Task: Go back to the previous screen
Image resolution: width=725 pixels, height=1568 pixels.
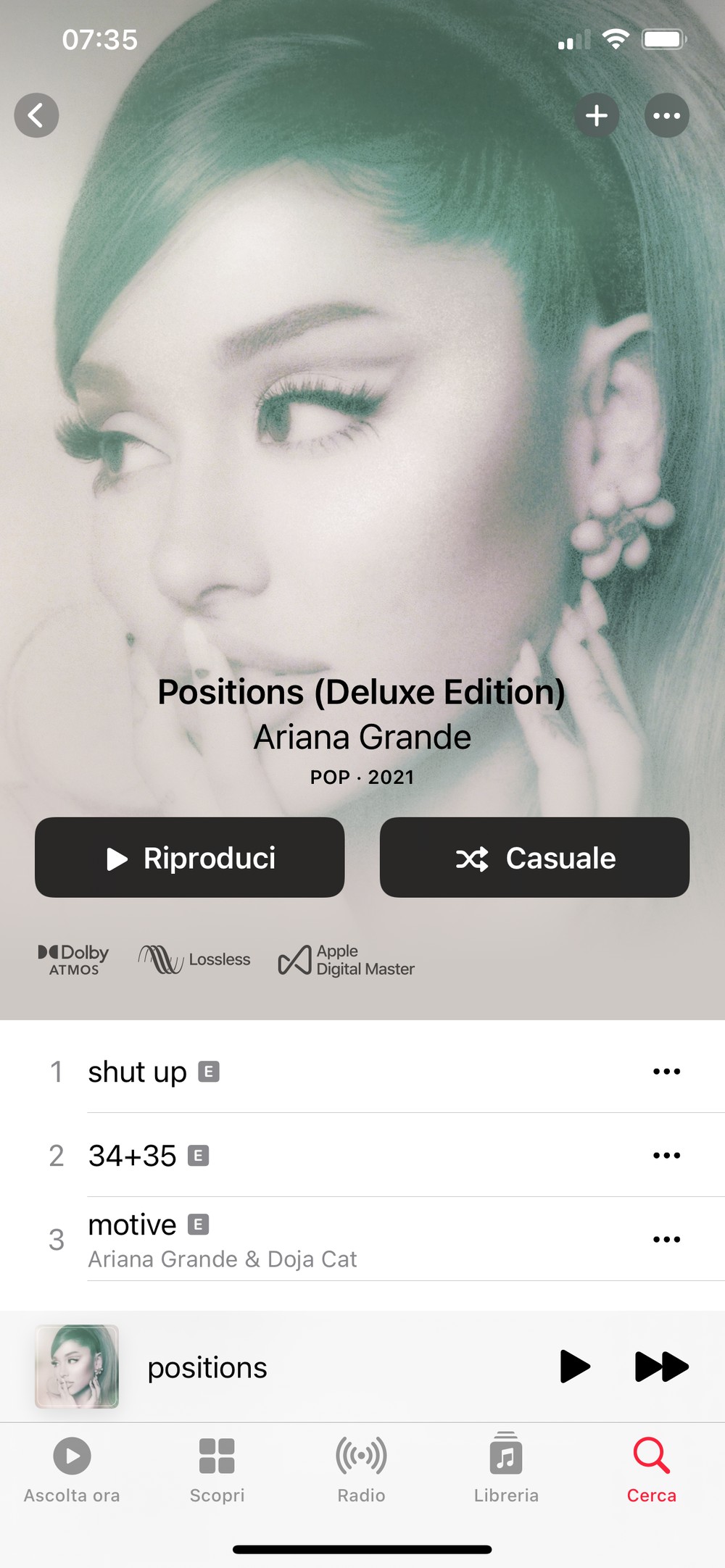Action: pyautogui.click(x=36, y=115)
